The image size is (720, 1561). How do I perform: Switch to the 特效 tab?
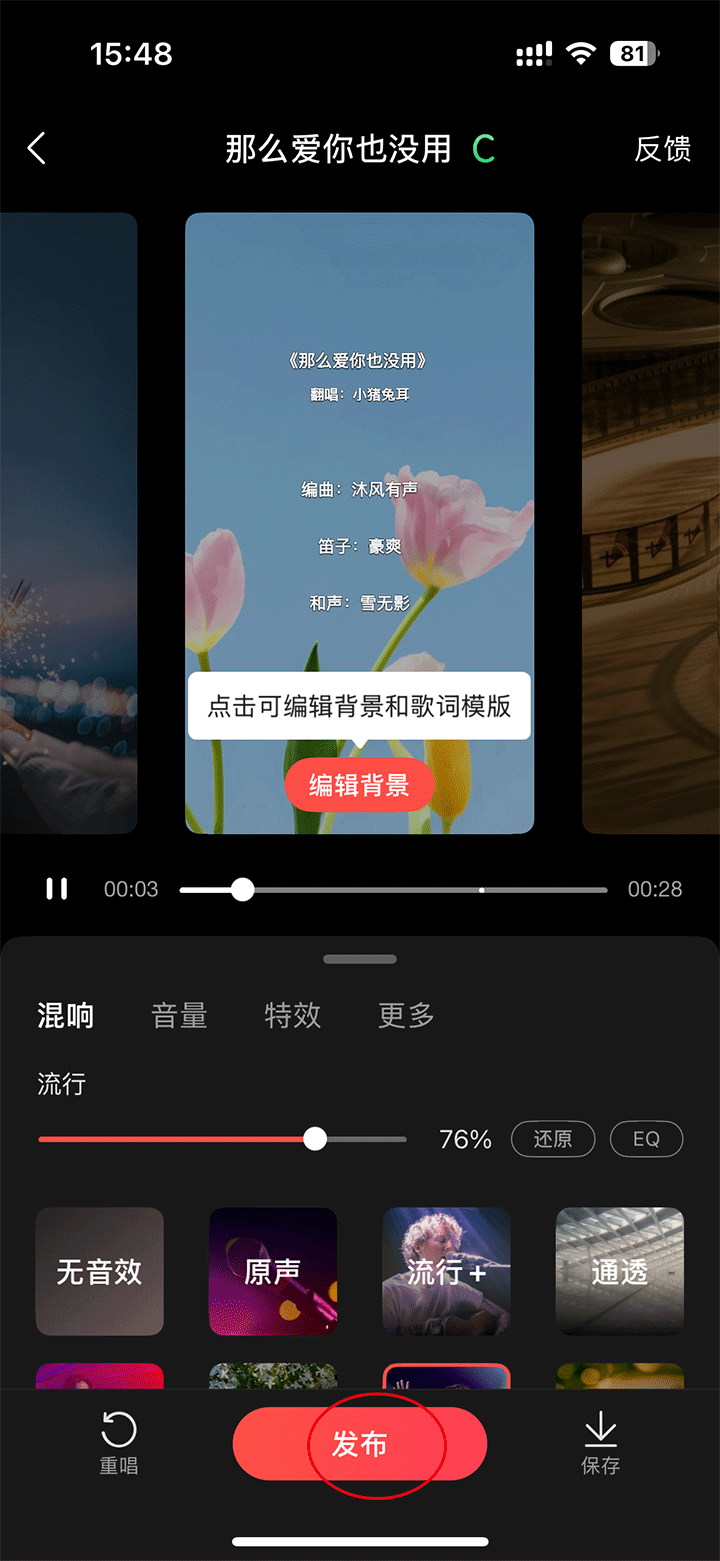point(292,1016)
